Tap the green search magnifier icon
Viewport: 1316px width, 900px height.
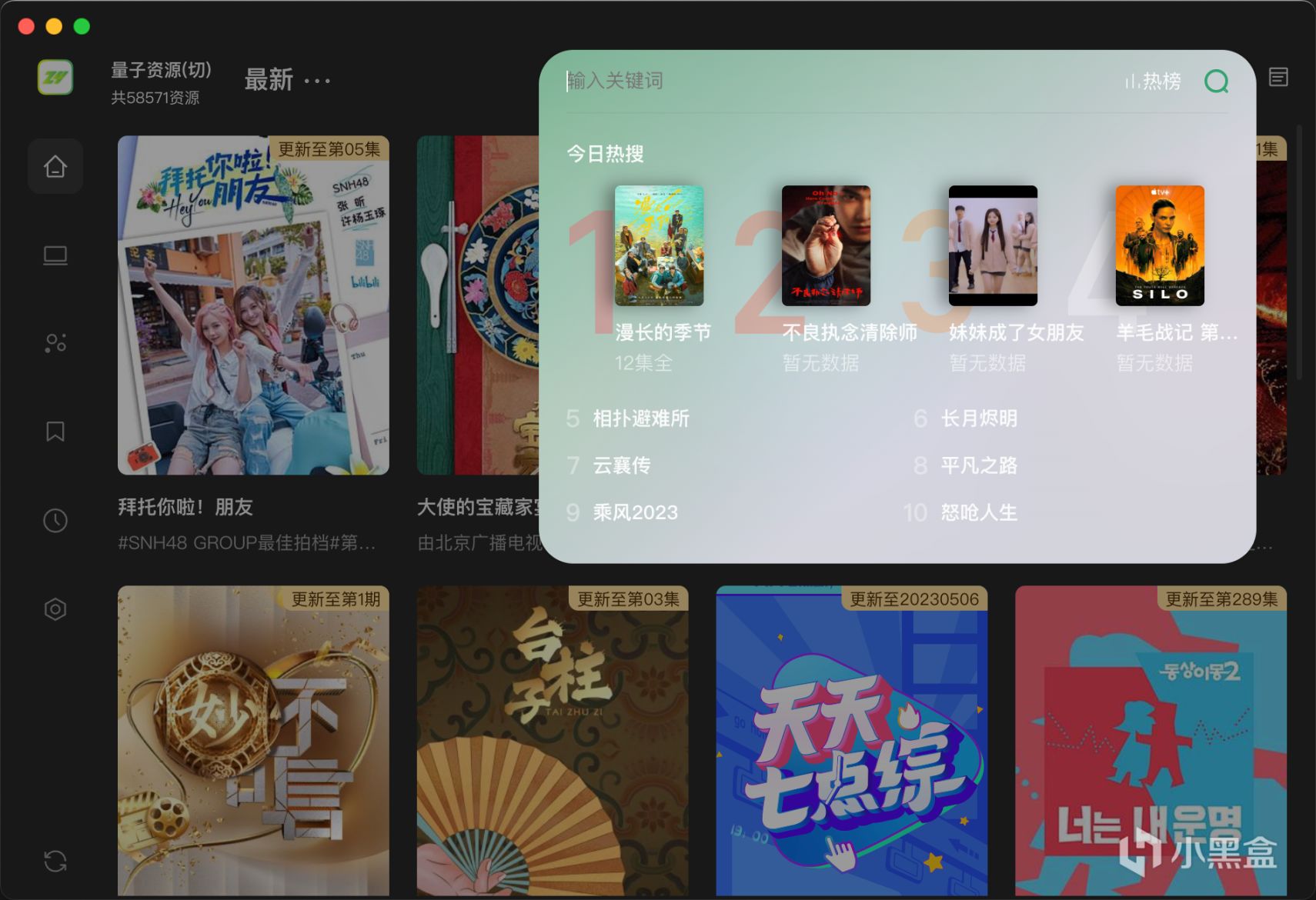click(1216, 81)
